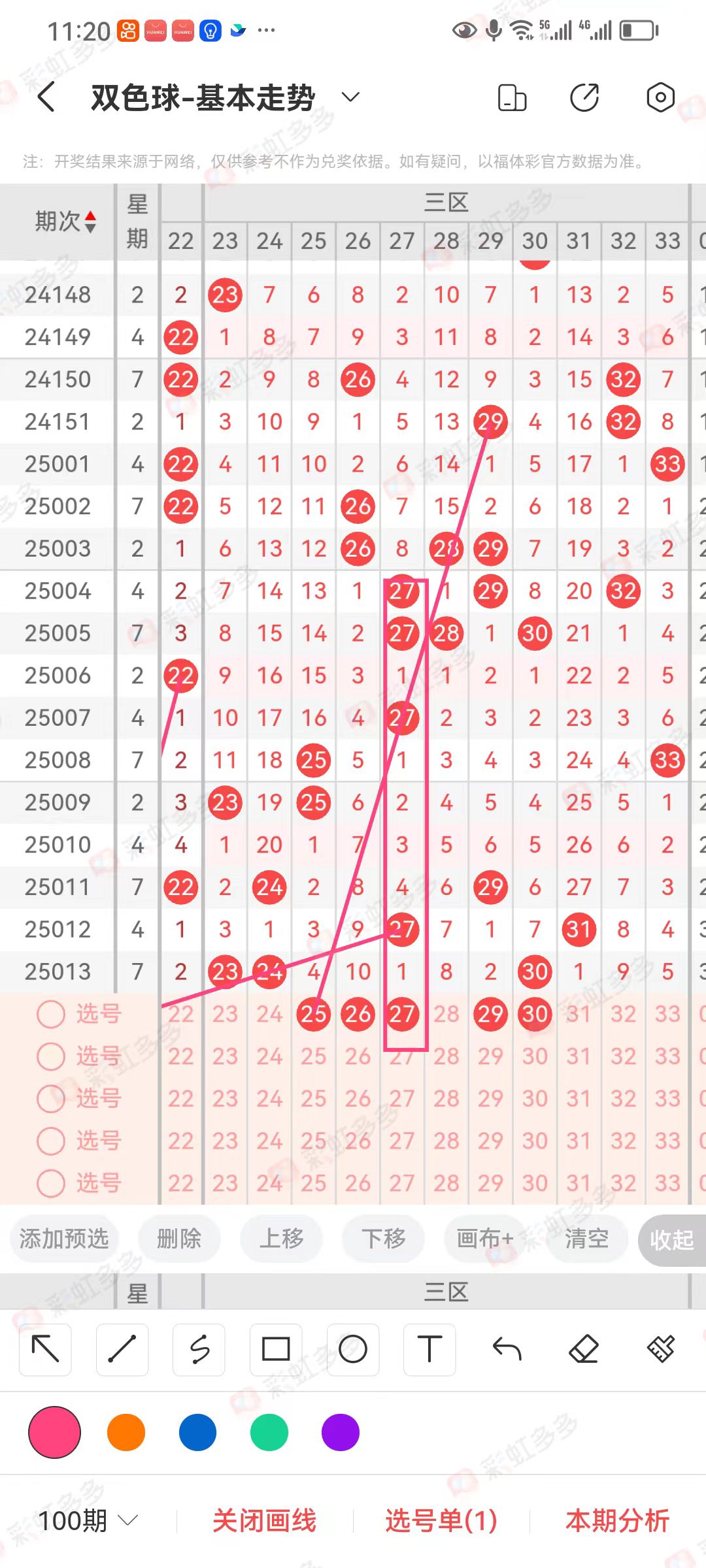The image size is (706, 1568).
Task: Open the settings hexagon icon
Action: [660, 98]
